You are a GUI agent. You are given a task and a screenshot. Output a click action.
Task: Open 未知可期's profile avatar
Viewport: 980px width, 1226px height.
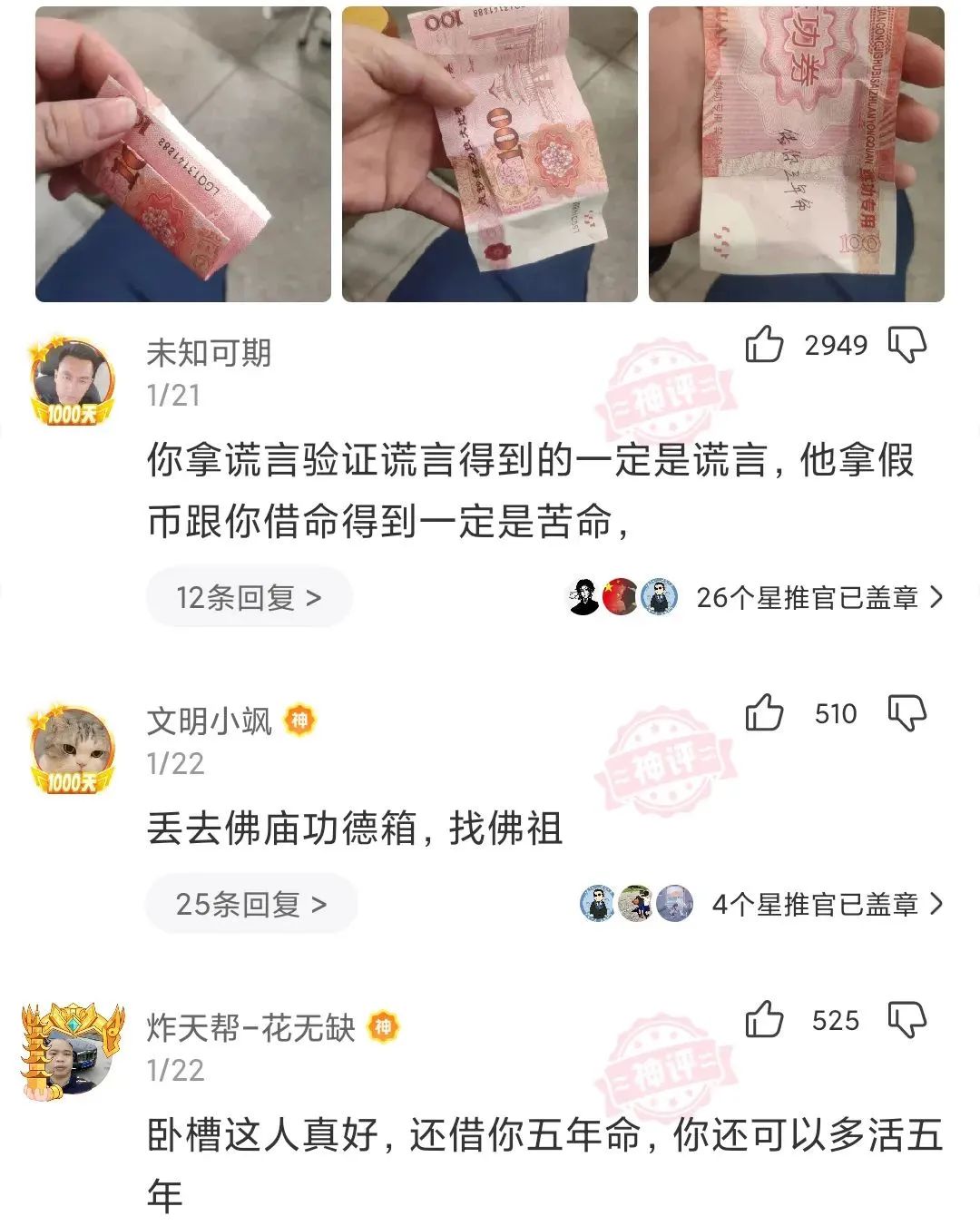click(73, 381)
